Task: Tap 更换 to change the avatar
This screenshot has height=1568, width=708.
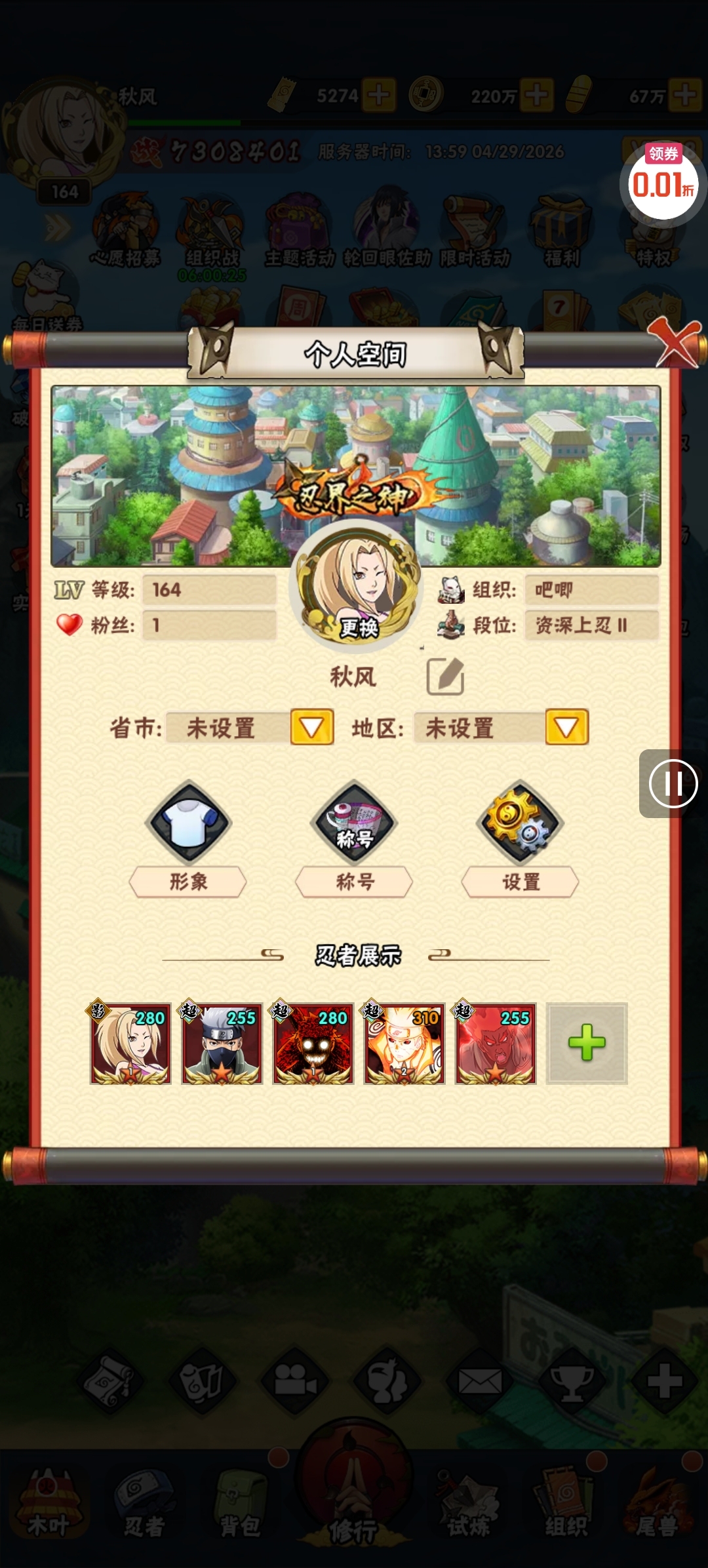Action: tap(359, 628)
